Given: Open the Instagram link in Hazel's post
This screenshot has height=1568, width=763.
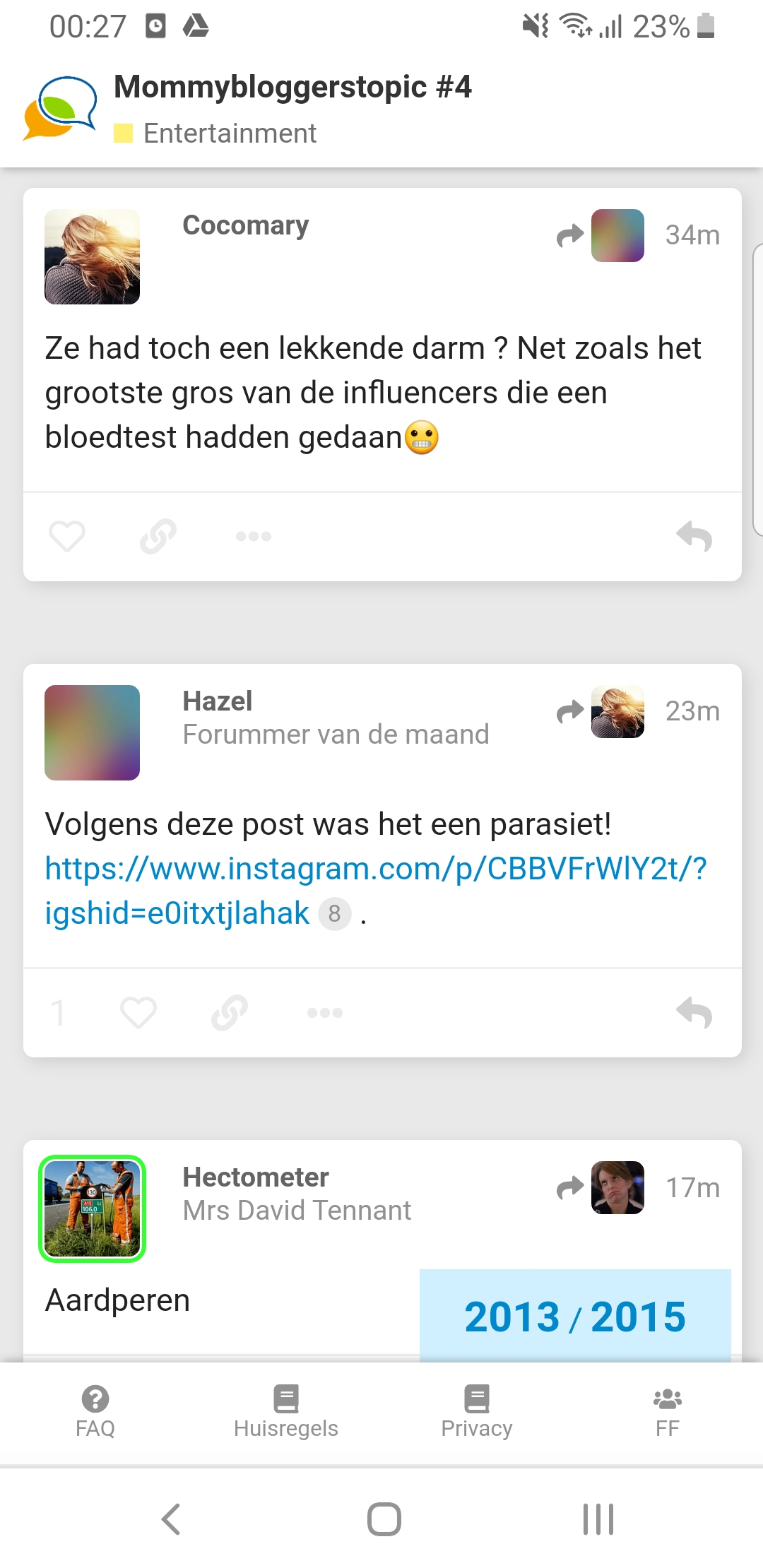Looking at the screenshot, I should click(376, 891).
